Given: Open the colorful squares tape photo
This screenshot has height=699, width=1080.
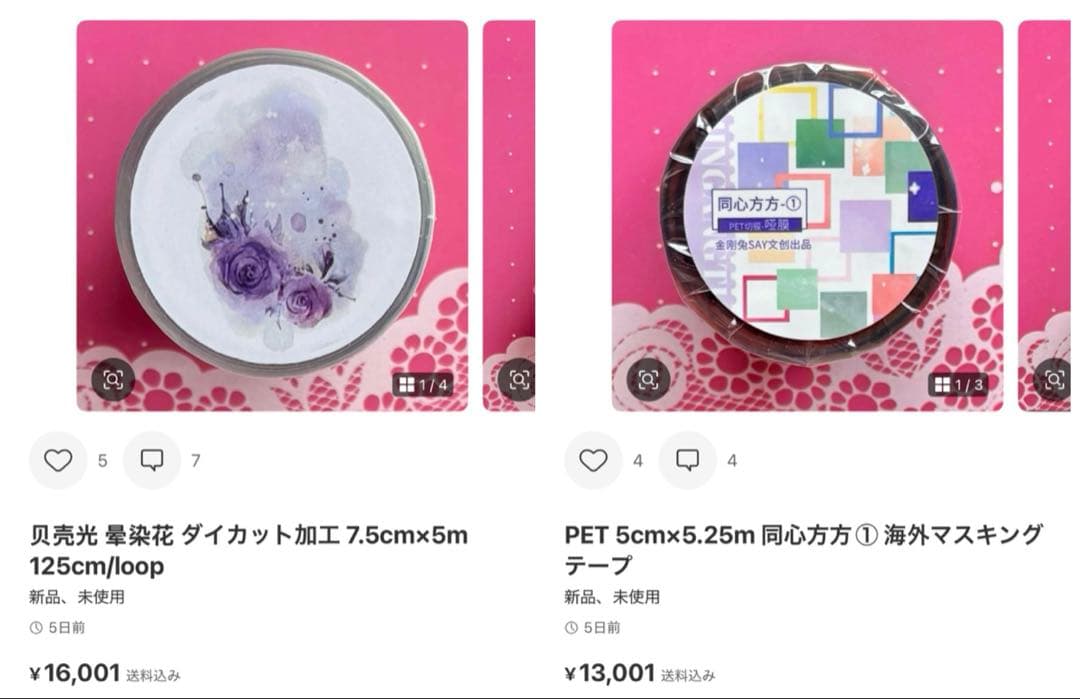Looking at the screenshot, I should pos(807,215).
